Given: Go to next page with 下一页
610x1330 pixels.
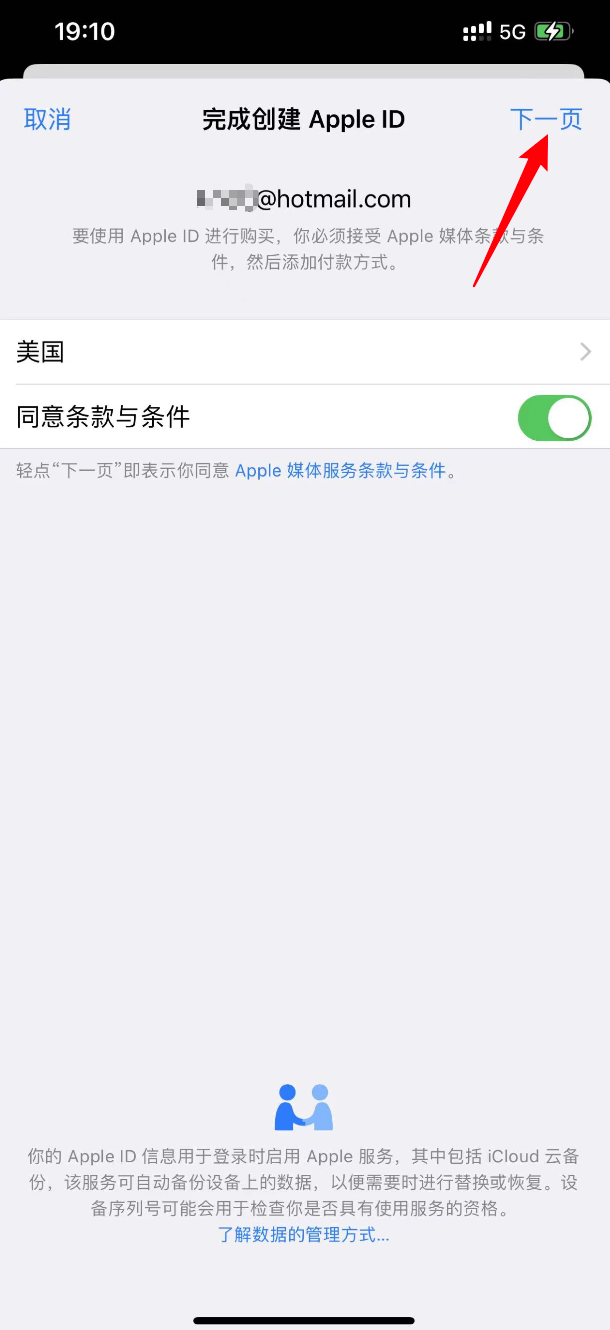Looking at the screenshot, I should 546,120.
